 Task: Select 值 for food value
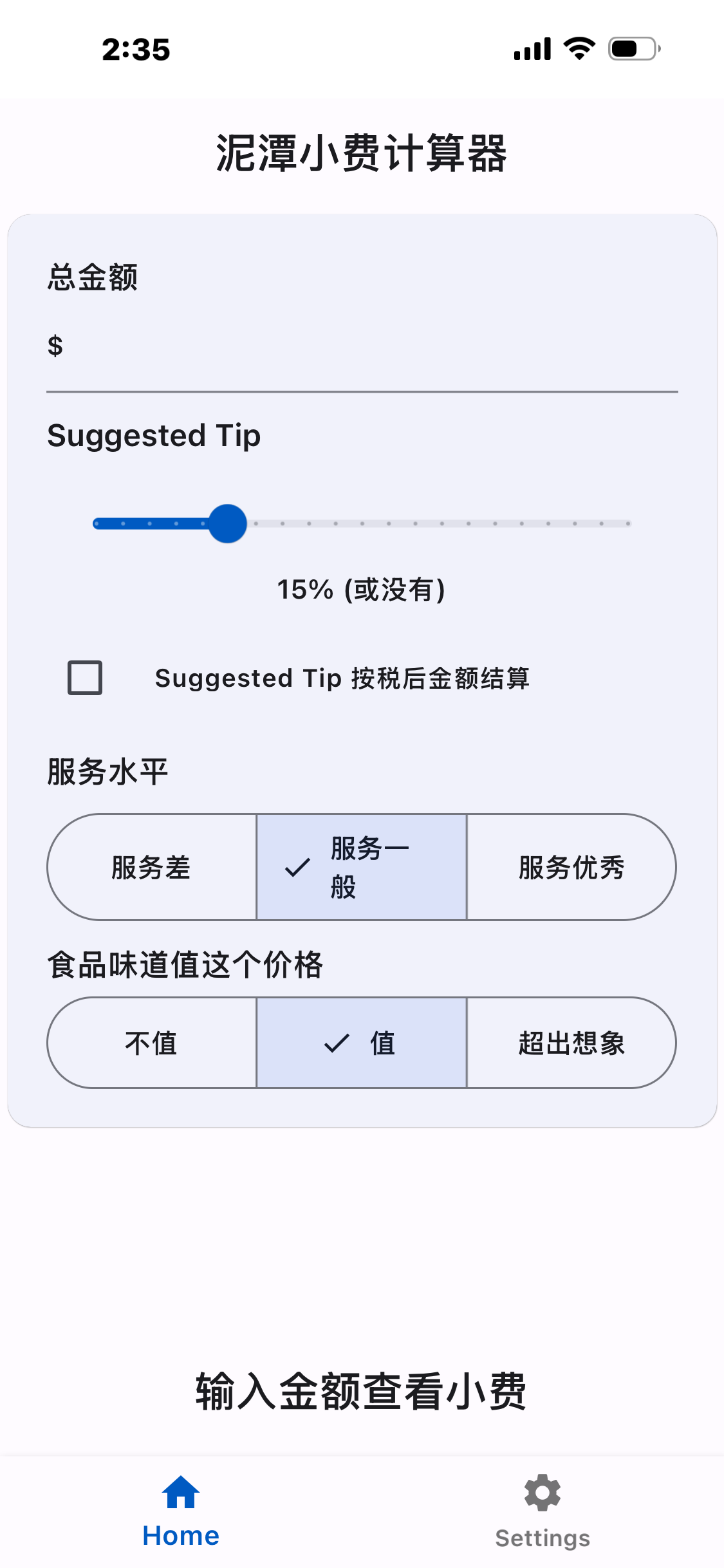coord(362,1043)
